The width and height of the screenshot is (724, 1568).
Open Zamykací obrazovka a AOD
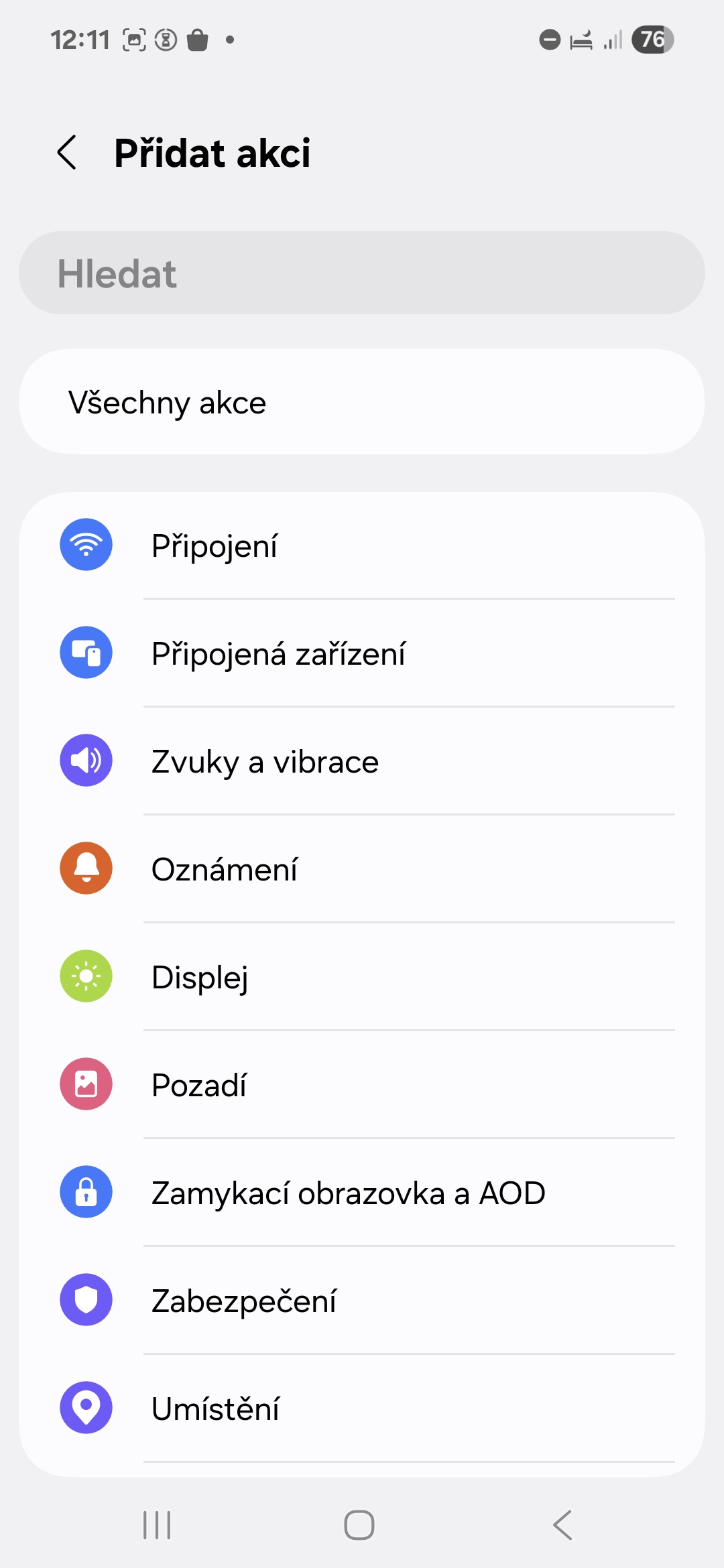pos(362,1193)
